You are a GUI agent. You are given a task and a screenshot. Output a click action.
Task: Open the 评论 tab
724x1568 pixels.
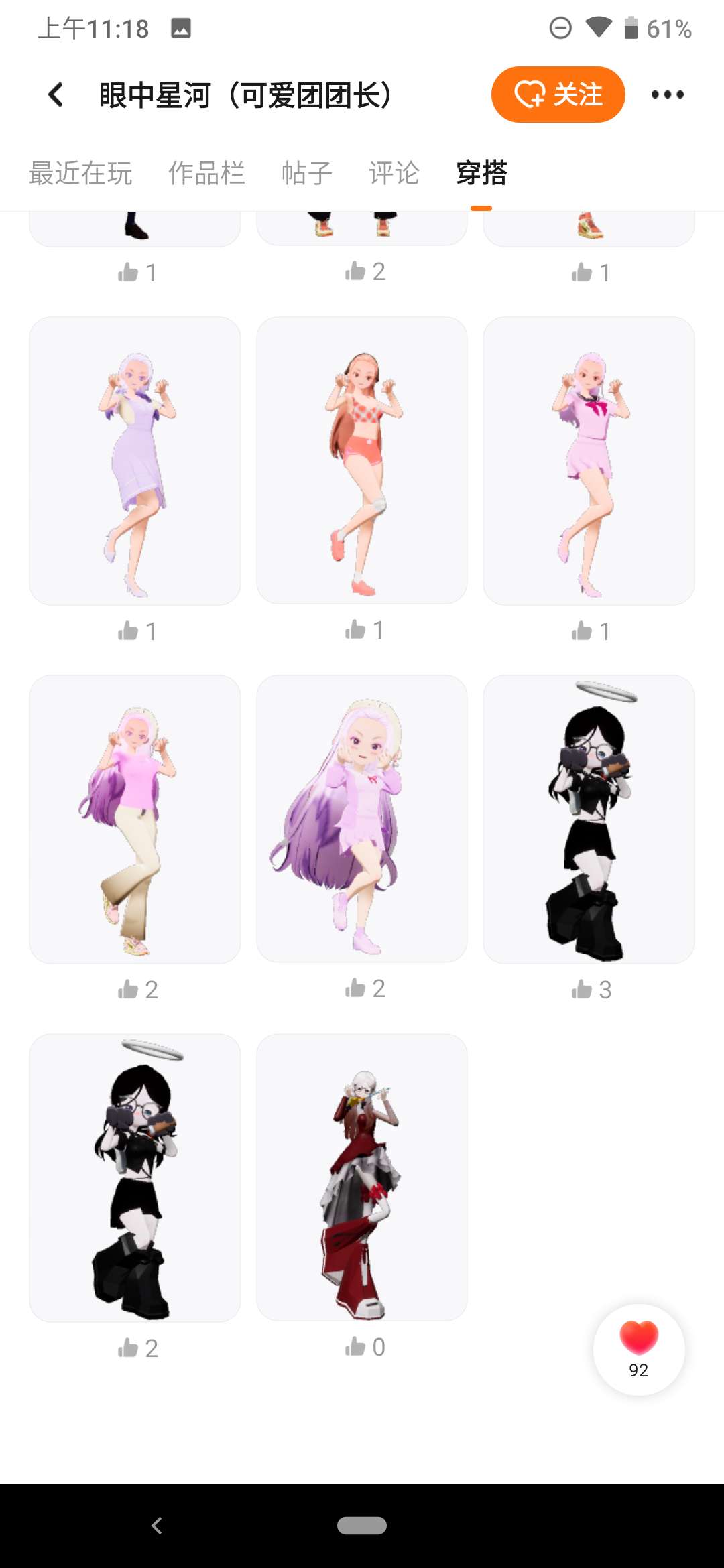394,173
